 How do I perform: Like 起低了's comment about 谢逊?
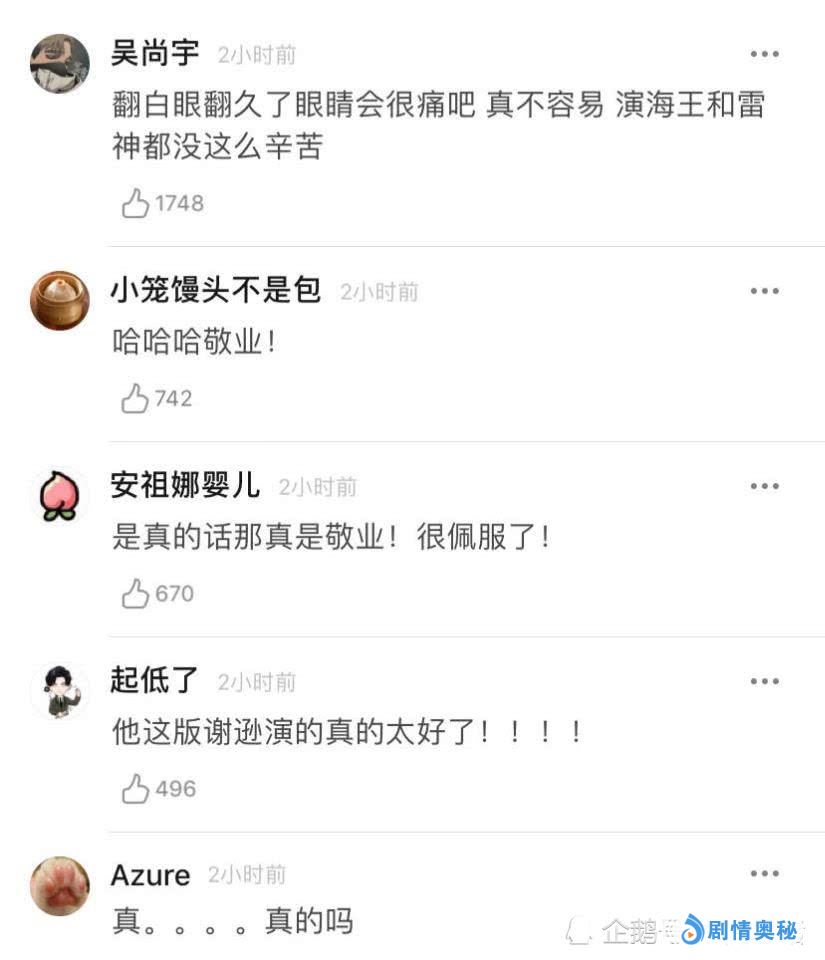click(135, 789)
